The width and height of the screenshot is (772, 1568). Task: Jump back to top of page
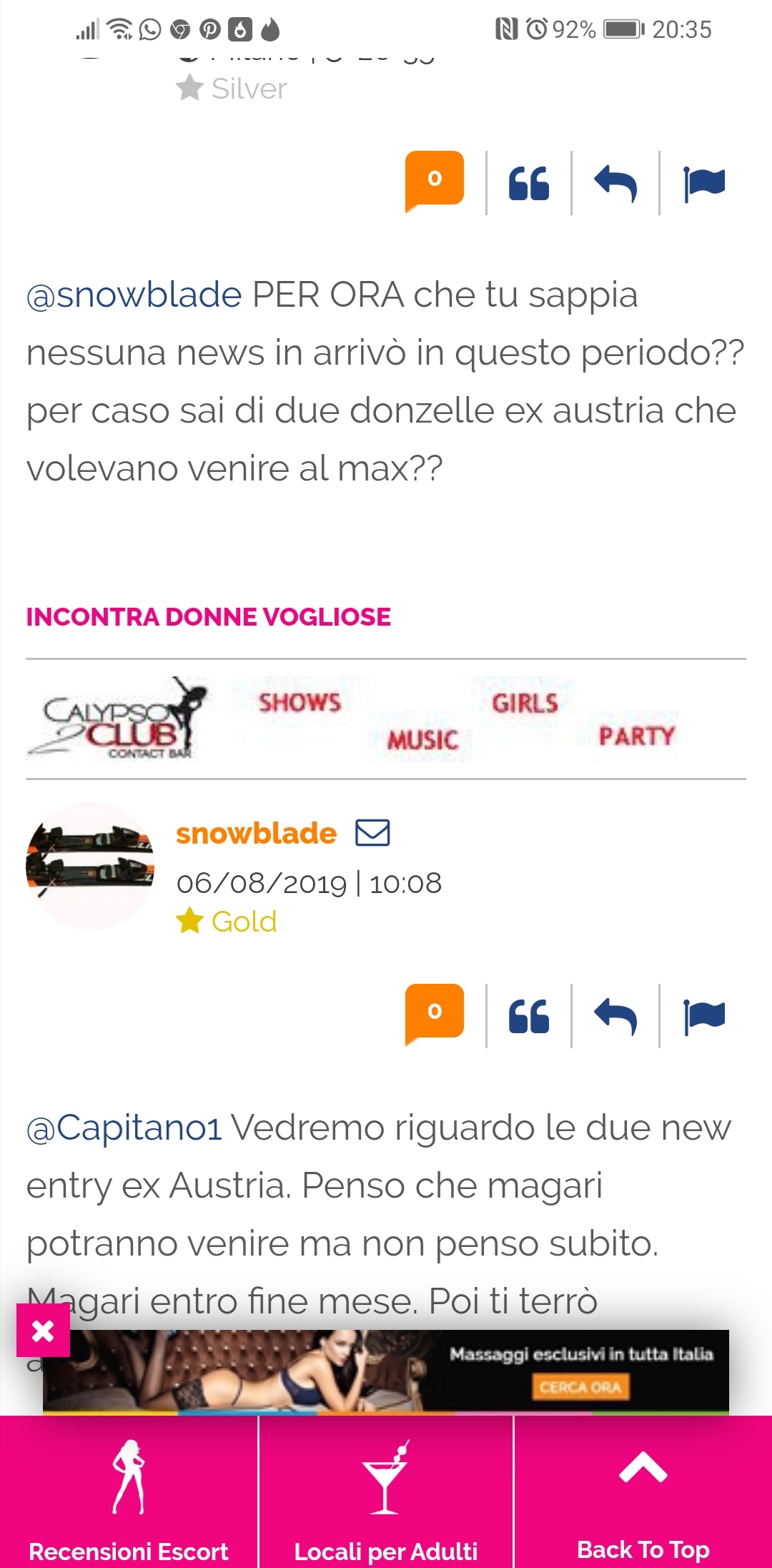click(x=643, y=1494)
